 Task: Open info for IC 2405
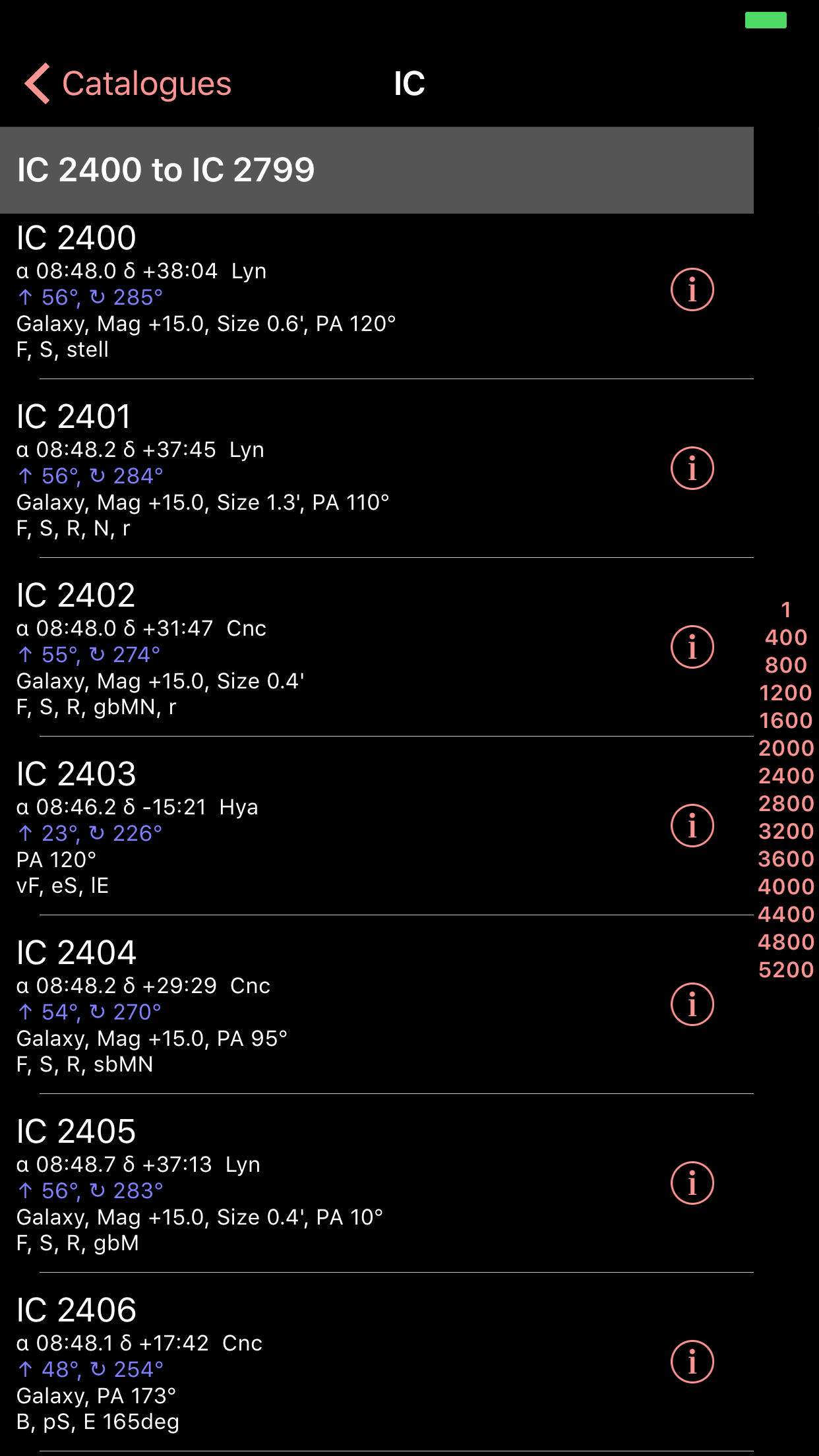692,1183
